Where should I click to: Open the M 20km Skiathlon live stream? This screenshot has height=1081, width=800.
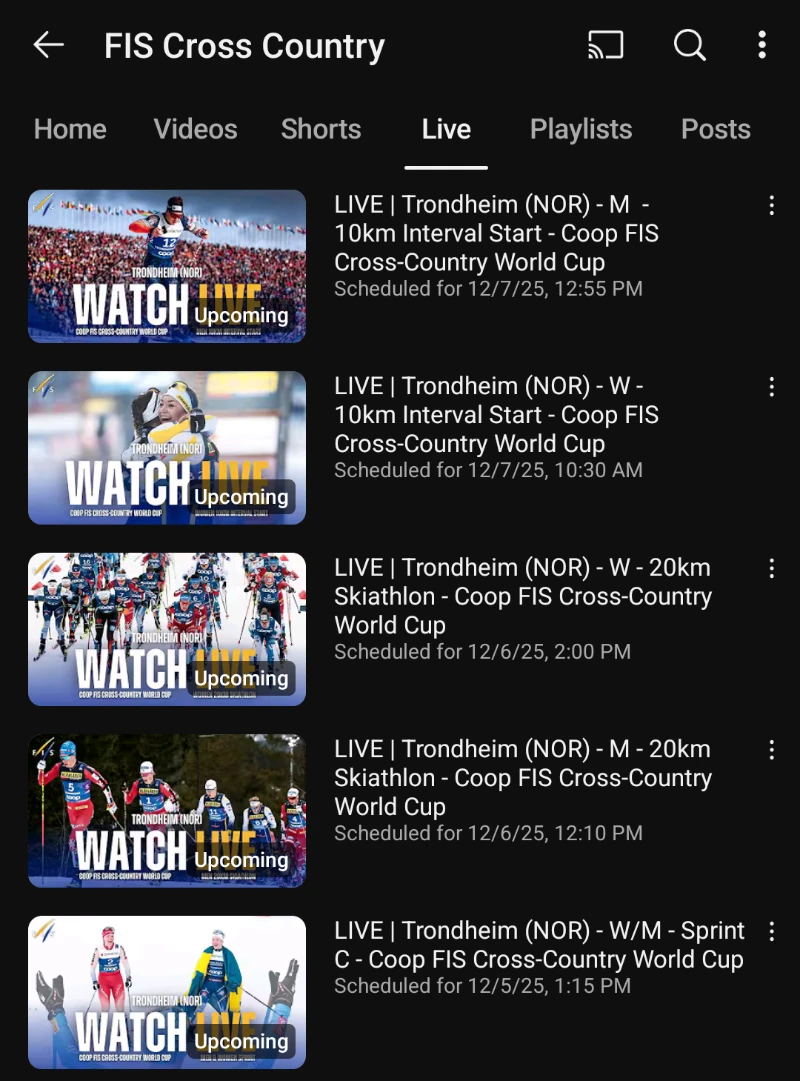(x=167, y=811)
